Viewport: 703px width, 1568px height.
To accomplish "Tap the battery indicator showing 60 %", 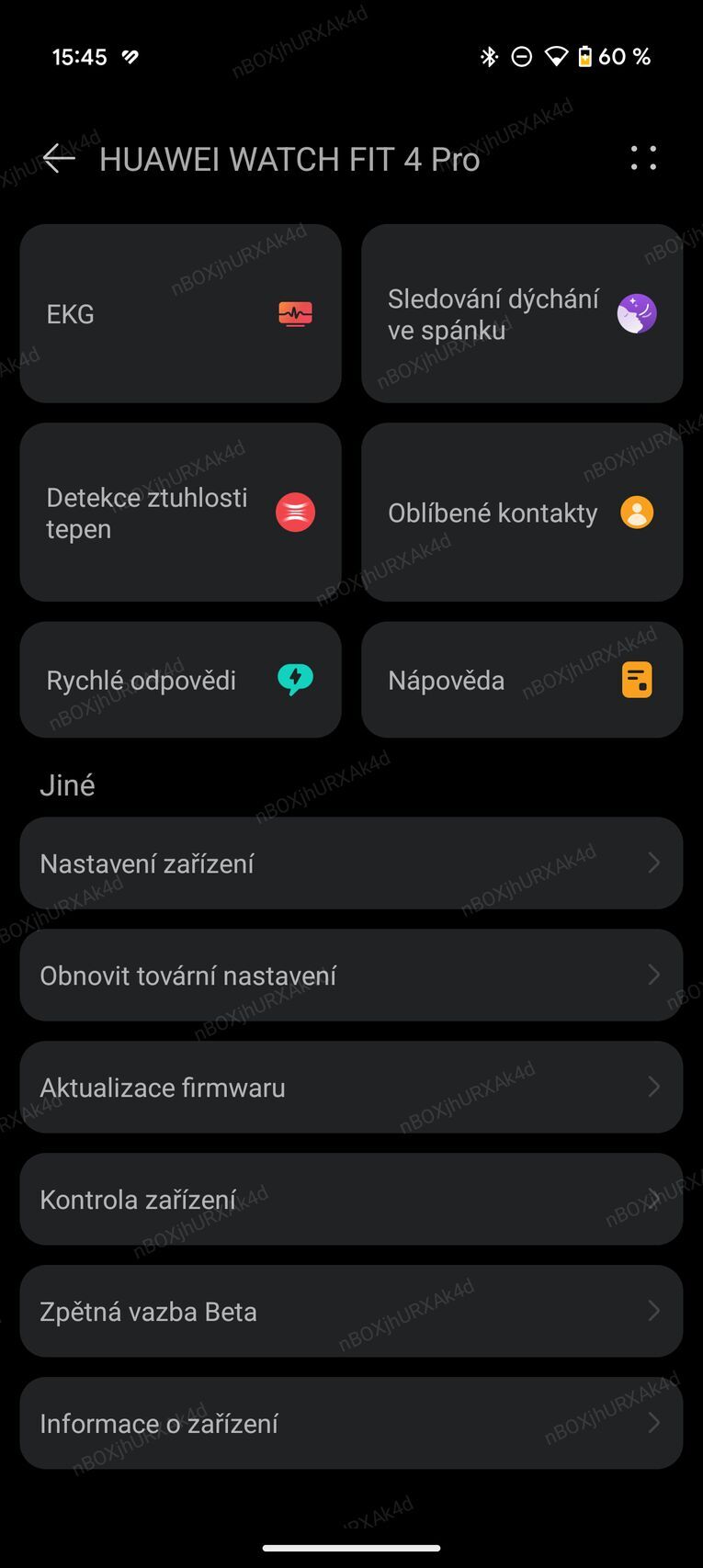I will point(588,56).
